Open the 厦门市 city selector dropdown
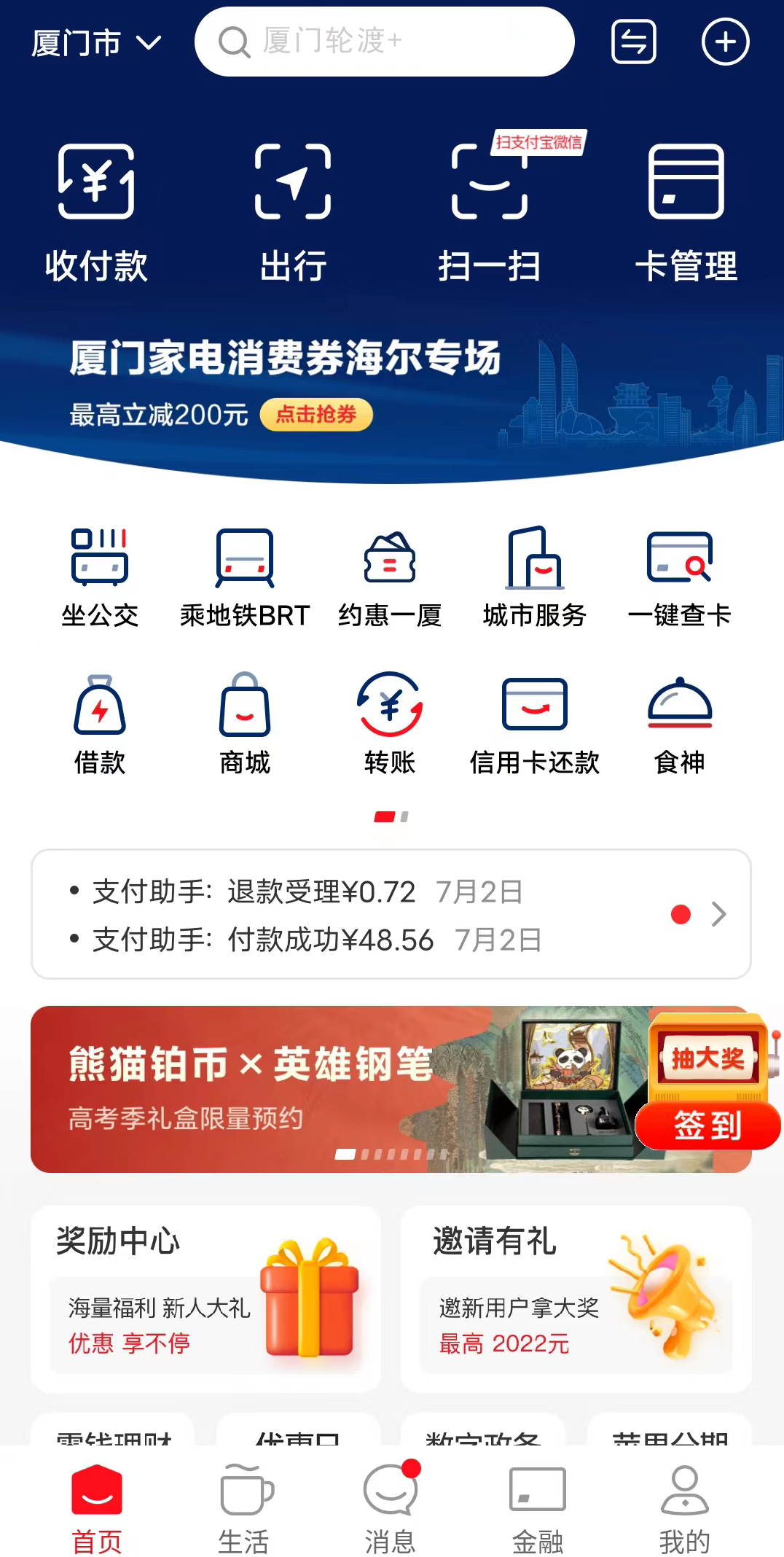The height and width of the screenshot is (1557, 784). [96, 43]
